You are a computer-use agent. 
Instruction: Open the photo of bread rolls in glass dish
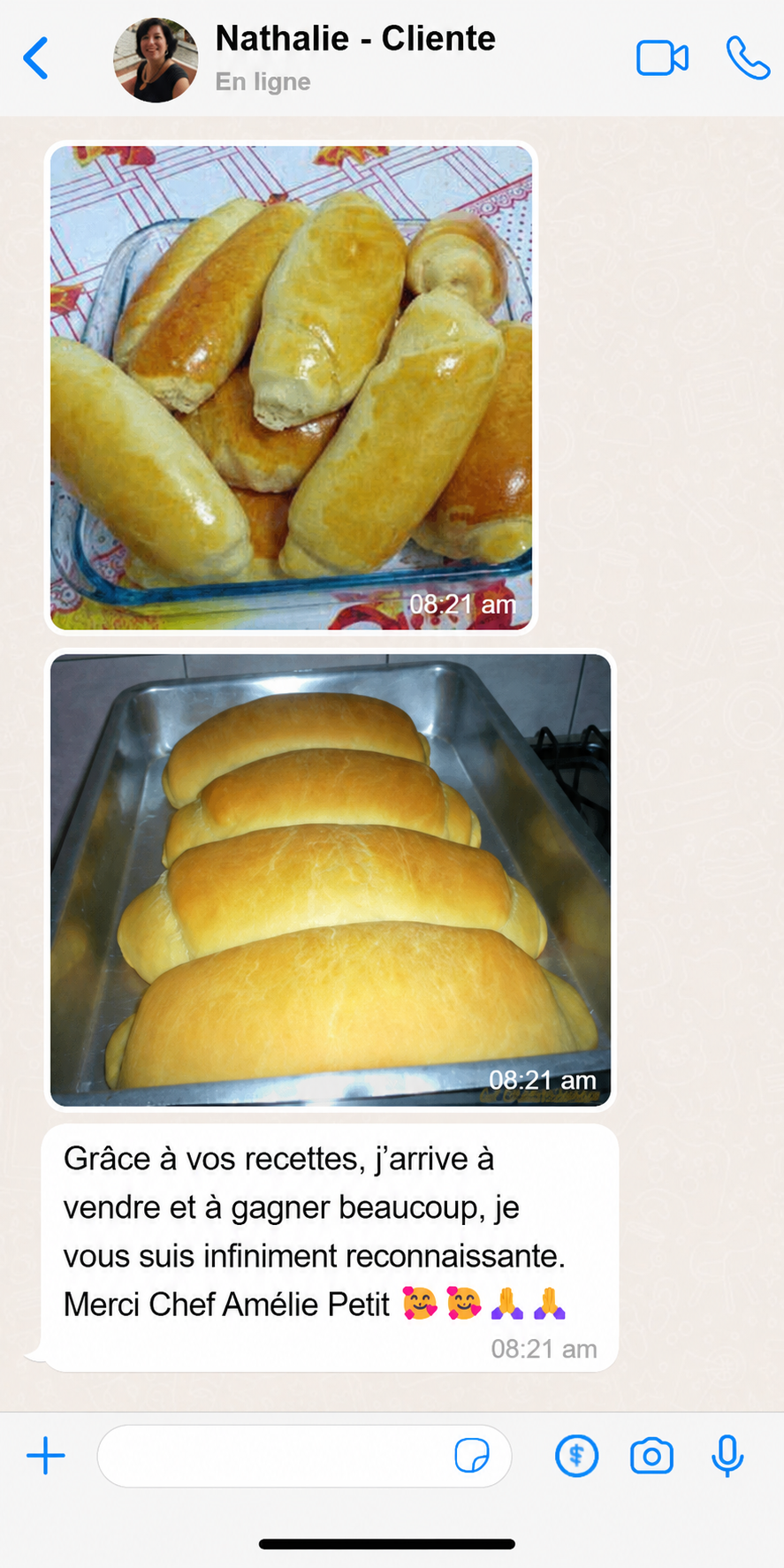[291, 388]
